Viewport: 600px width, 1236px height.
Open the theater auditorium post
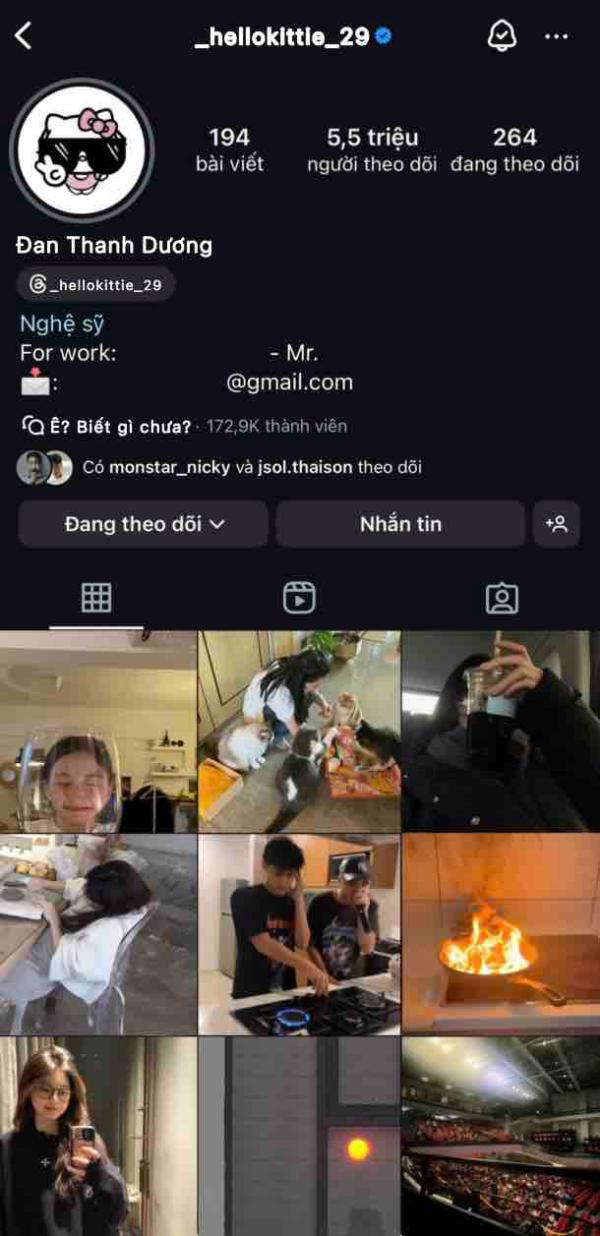501,1136
